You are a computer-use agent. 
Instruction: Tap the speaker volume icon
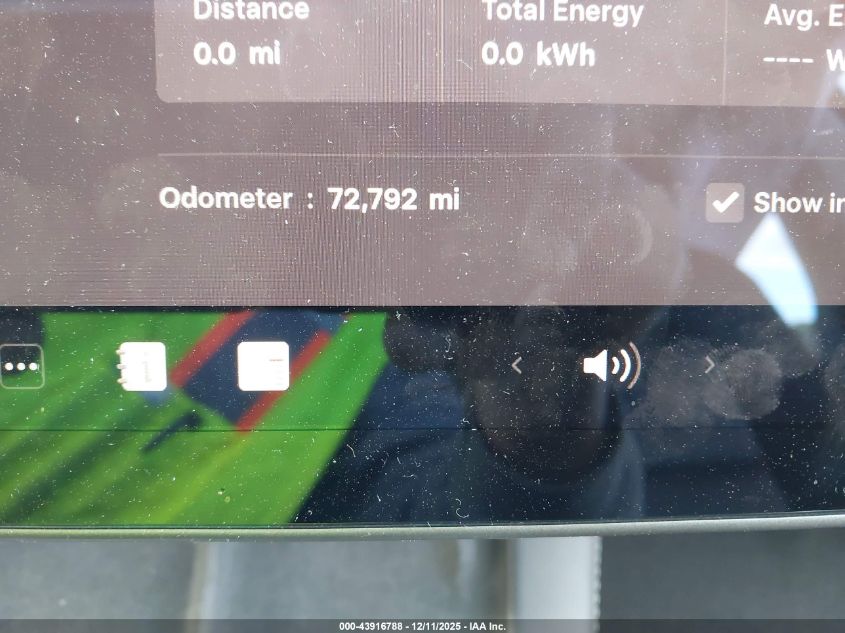tap(610, 366)
